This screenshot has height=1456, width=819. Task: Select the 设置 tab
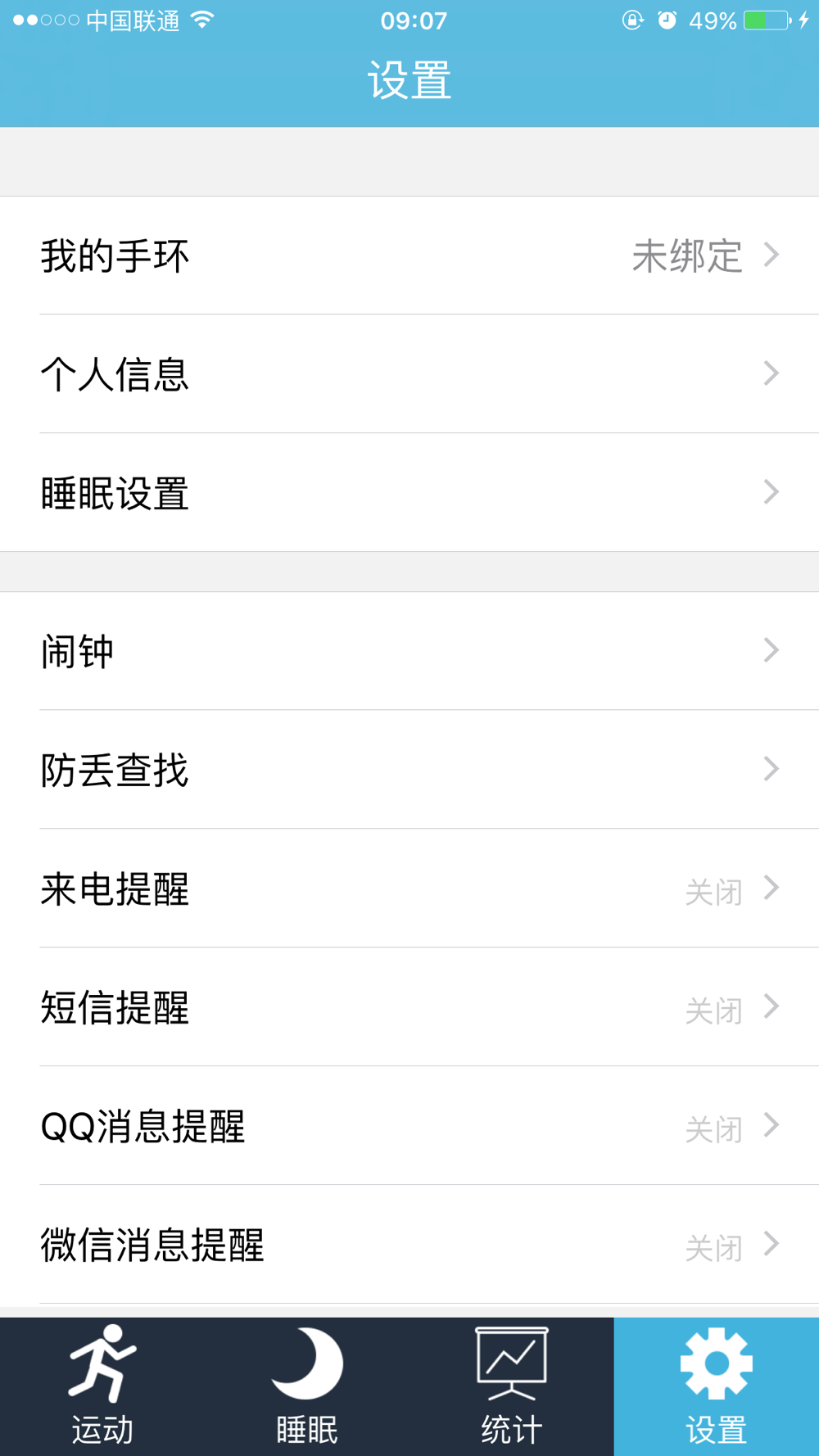click(x=717, y=1386)
